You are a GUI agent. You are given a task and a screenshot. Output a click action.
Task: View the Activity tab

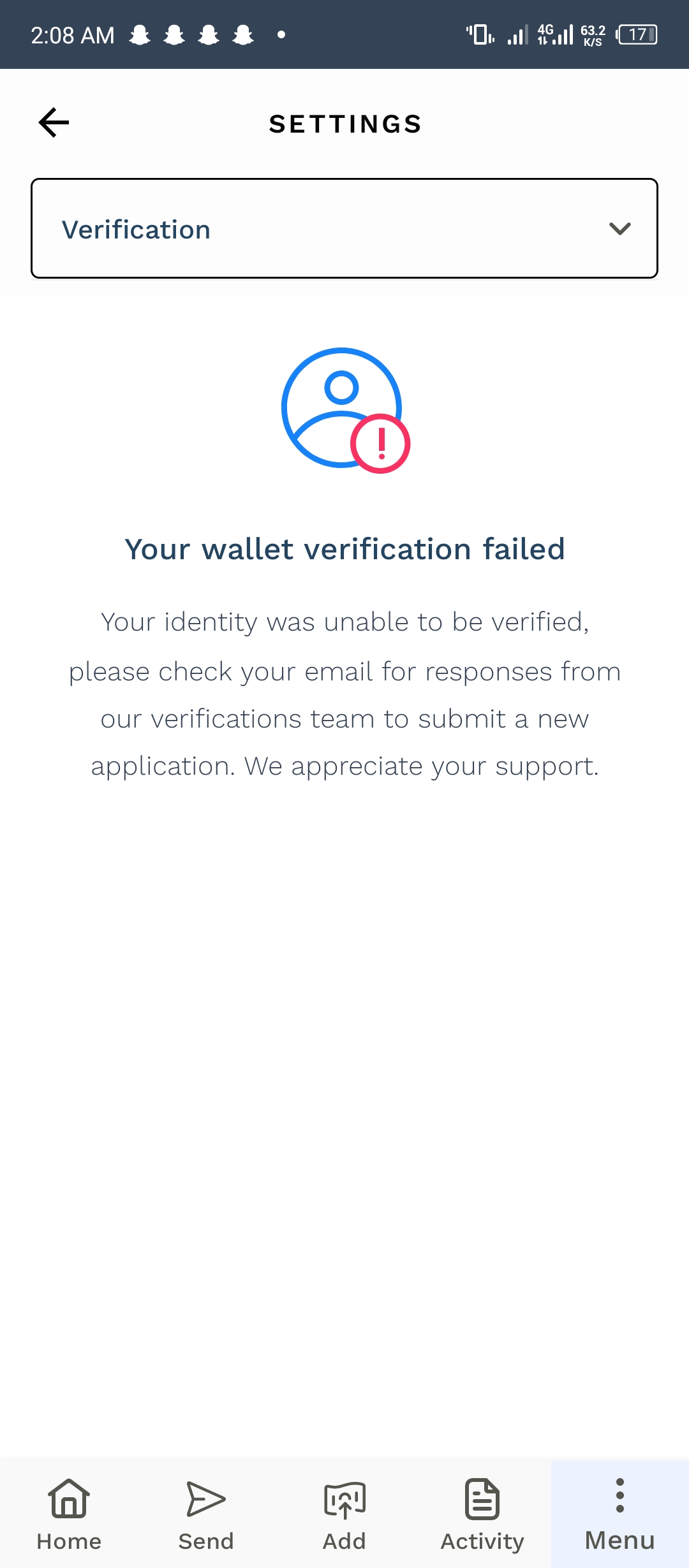tap(482, 1514)
